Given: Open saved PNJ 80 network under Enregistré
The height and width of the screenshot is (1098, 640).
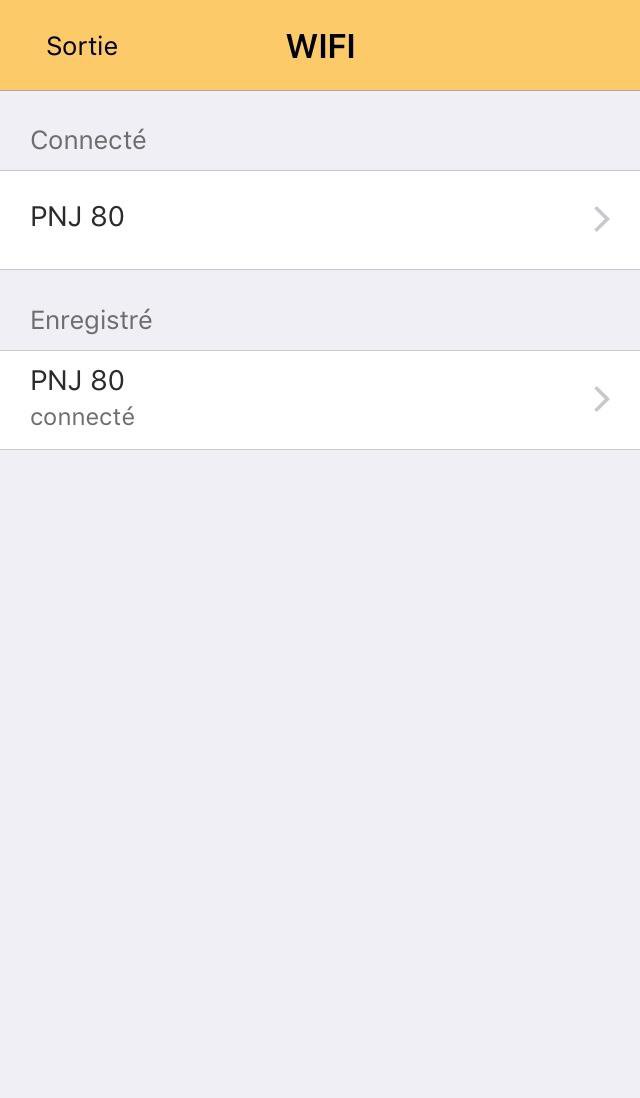Looking at the screenshot, I should [x=320, y=399].
